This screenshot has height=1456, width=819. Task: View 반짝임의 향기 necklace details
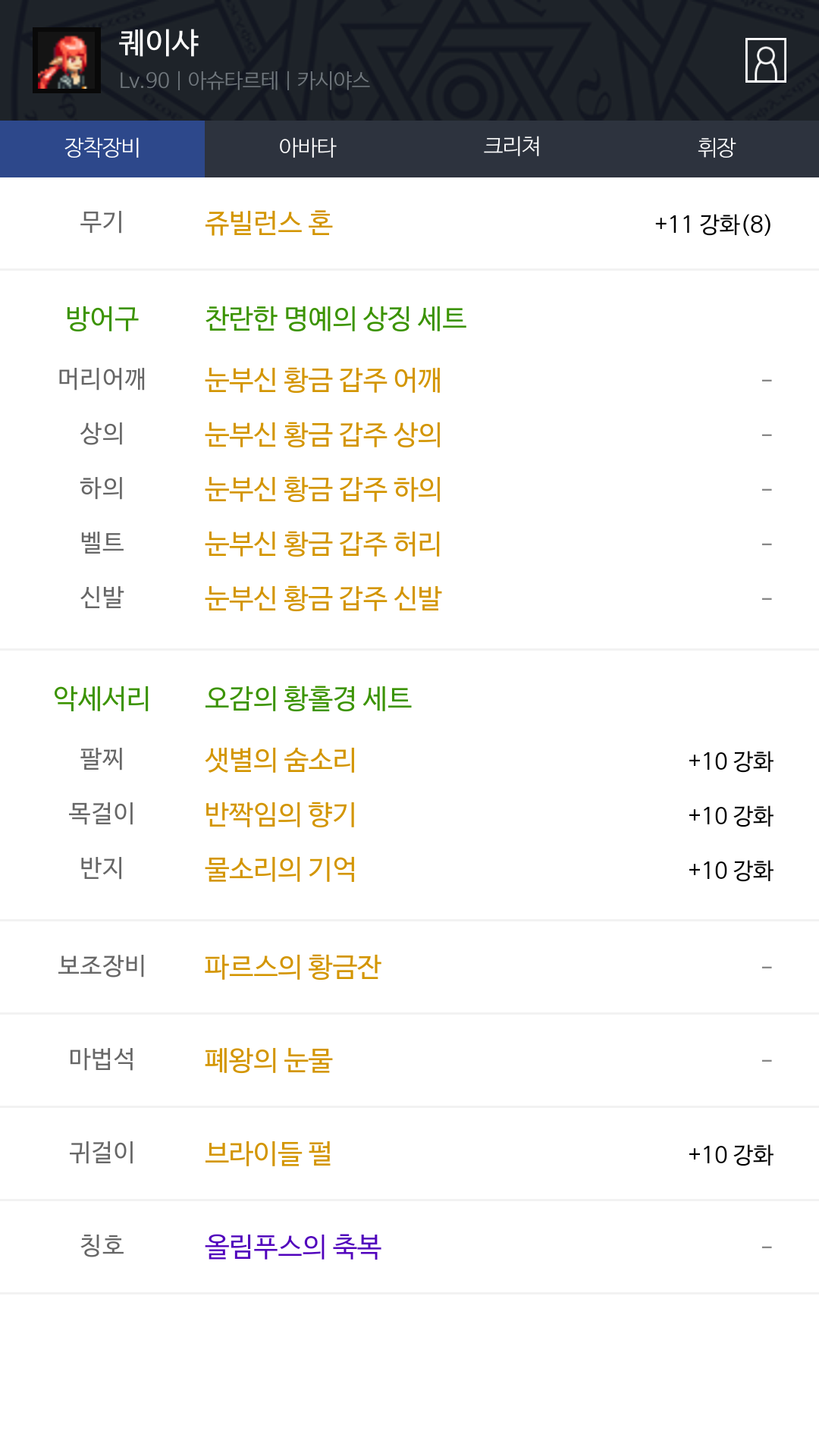281,814
